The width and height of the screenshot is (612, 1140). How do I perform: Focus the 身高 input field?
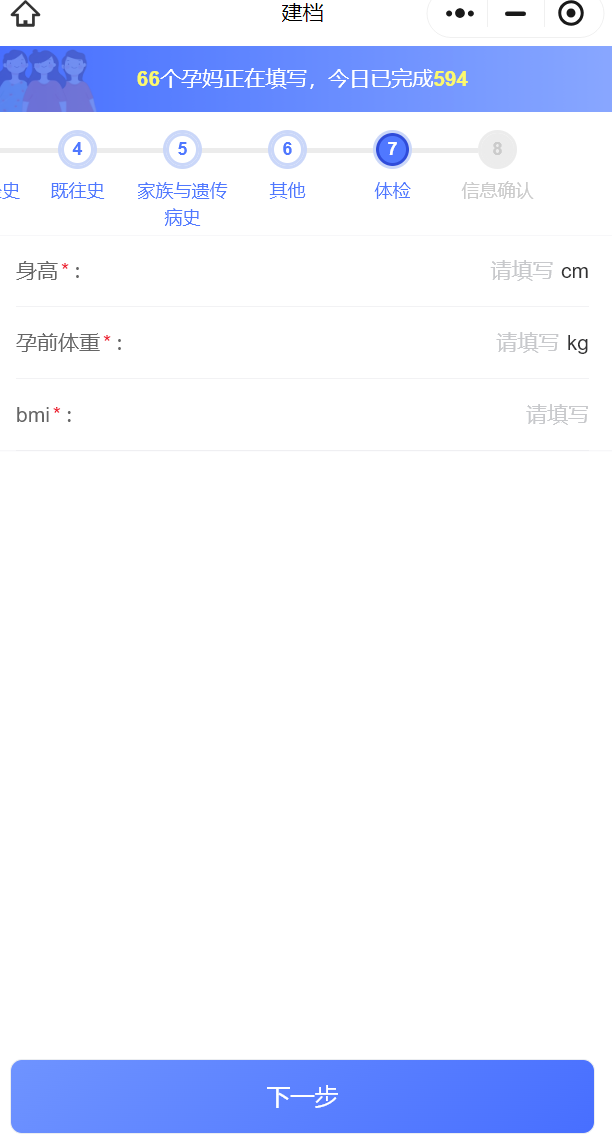(520, 271)
